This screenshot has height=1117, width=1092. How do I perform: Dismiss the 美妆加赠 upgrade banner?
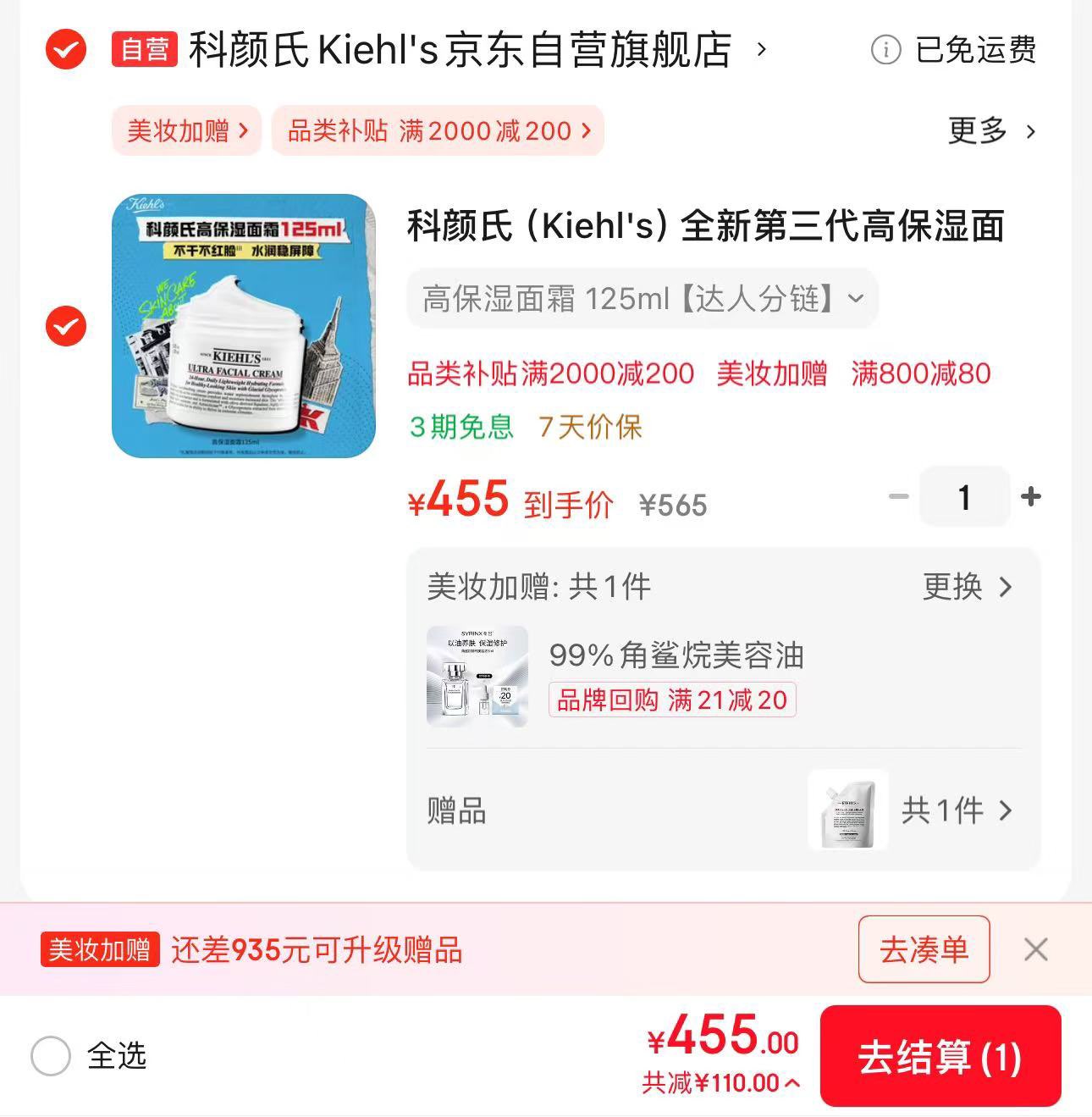pyautogui.click(x=1035, y=949)
